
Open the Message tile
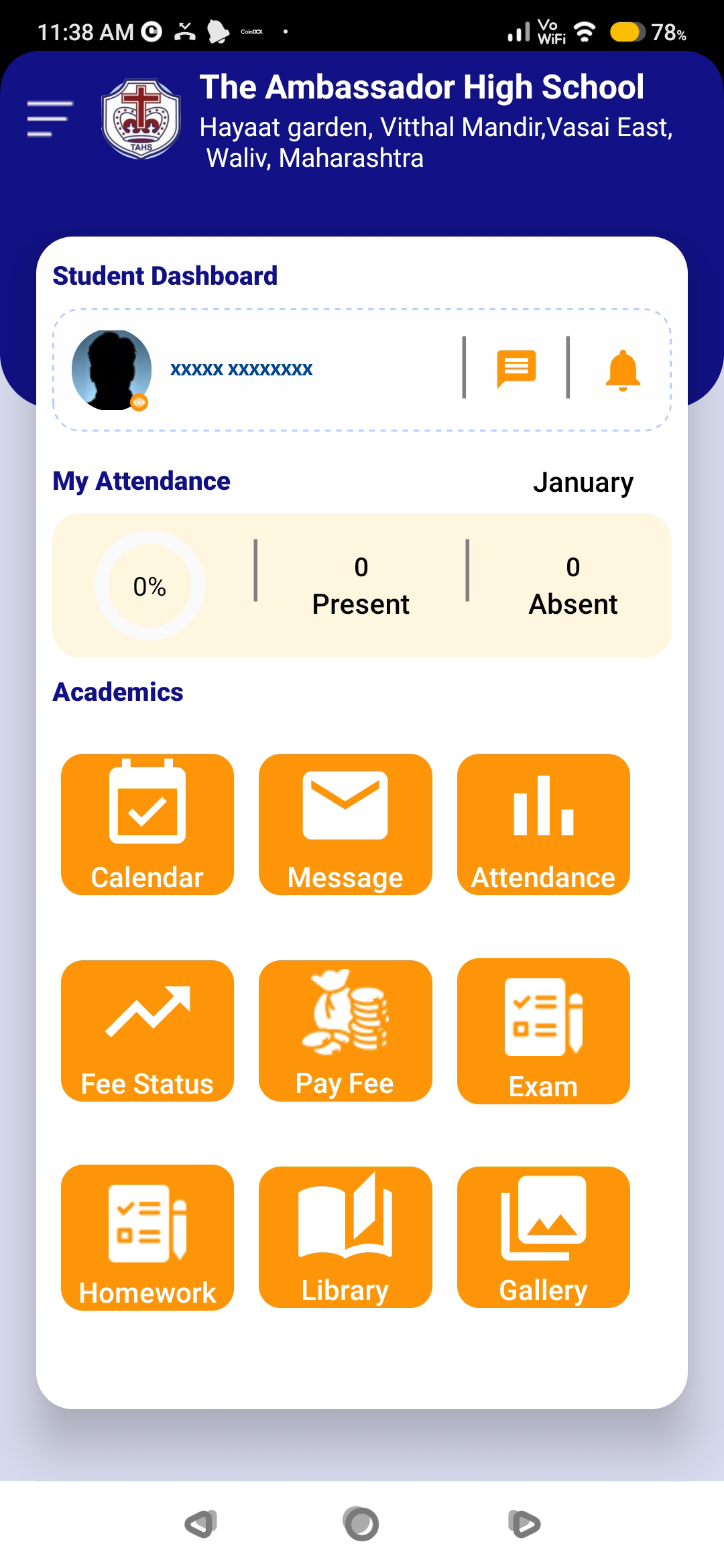pyautogui.click(x=345, y=824)
